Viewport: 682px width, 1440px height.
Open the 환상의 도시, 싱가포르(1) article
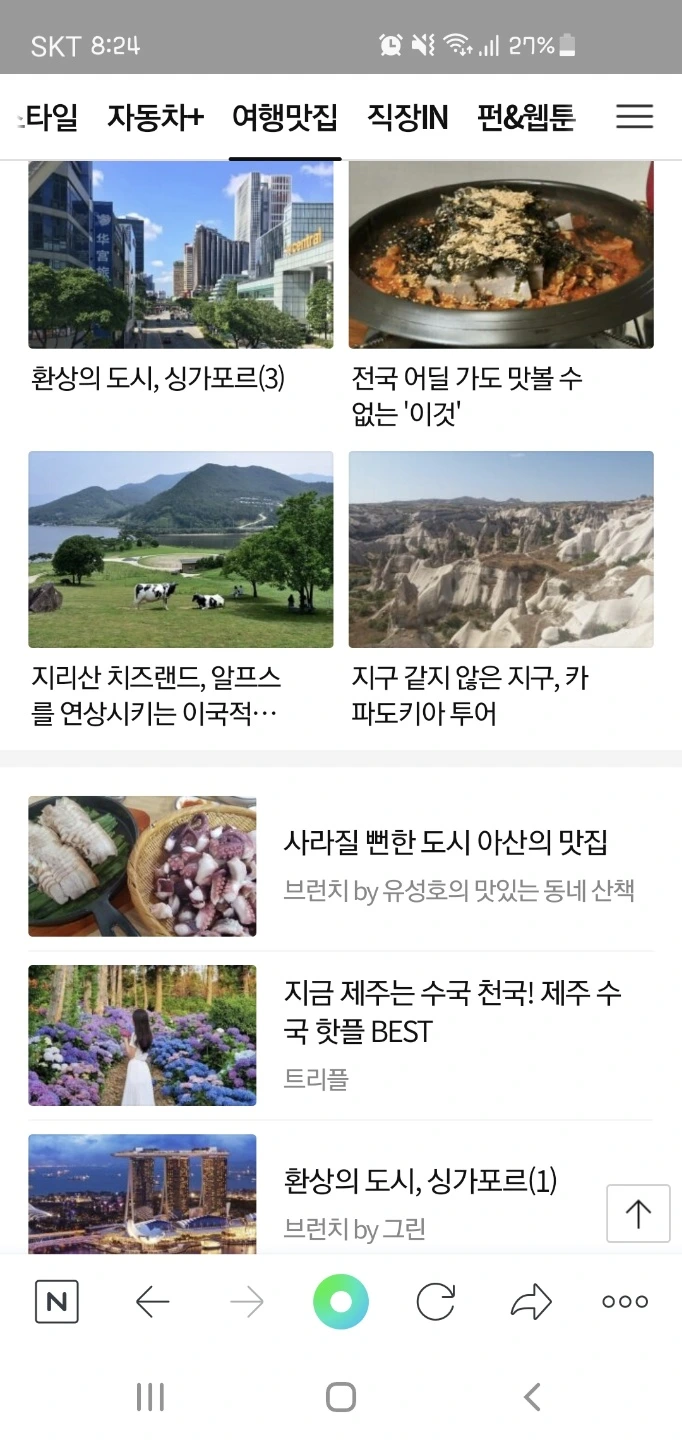tap(420, 1181)
